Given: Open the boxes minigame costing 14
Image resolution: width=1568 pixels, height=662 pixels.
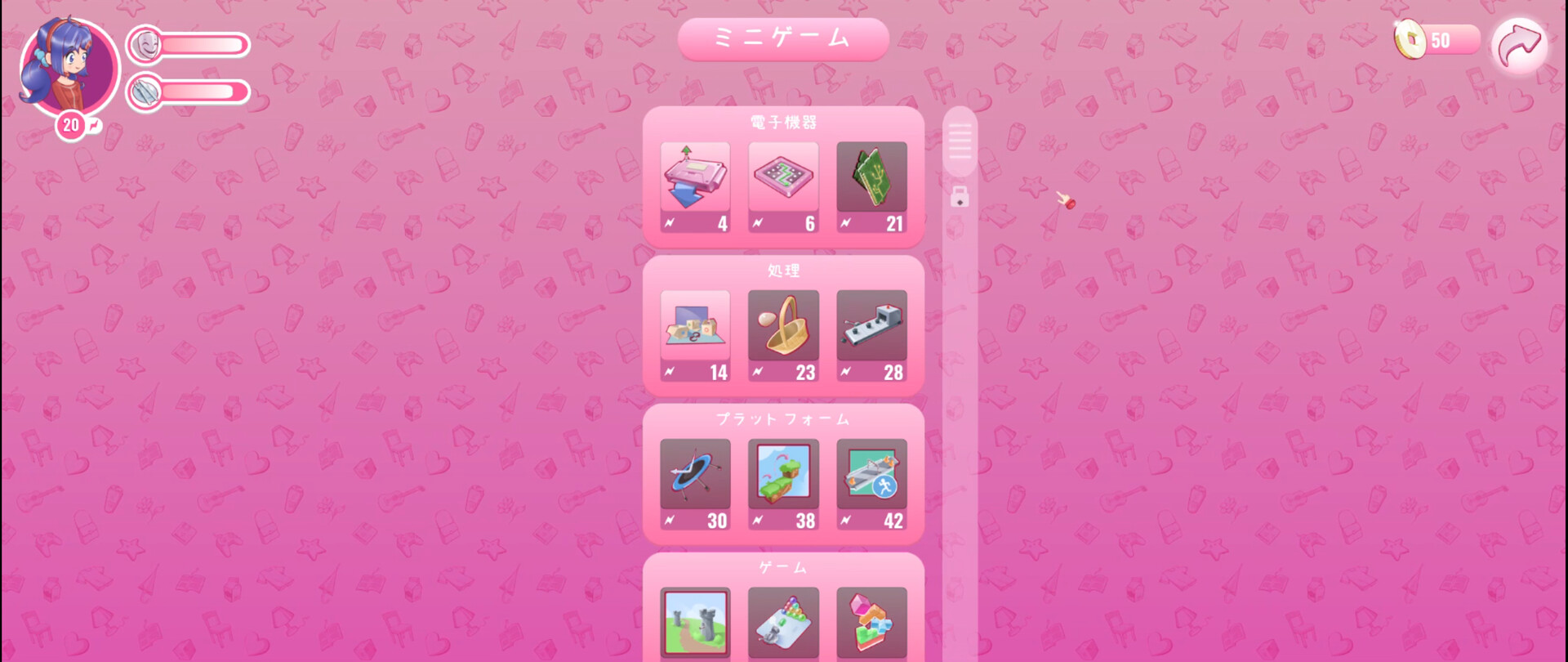Looking at the screenshot, I should tap(695, 335).
